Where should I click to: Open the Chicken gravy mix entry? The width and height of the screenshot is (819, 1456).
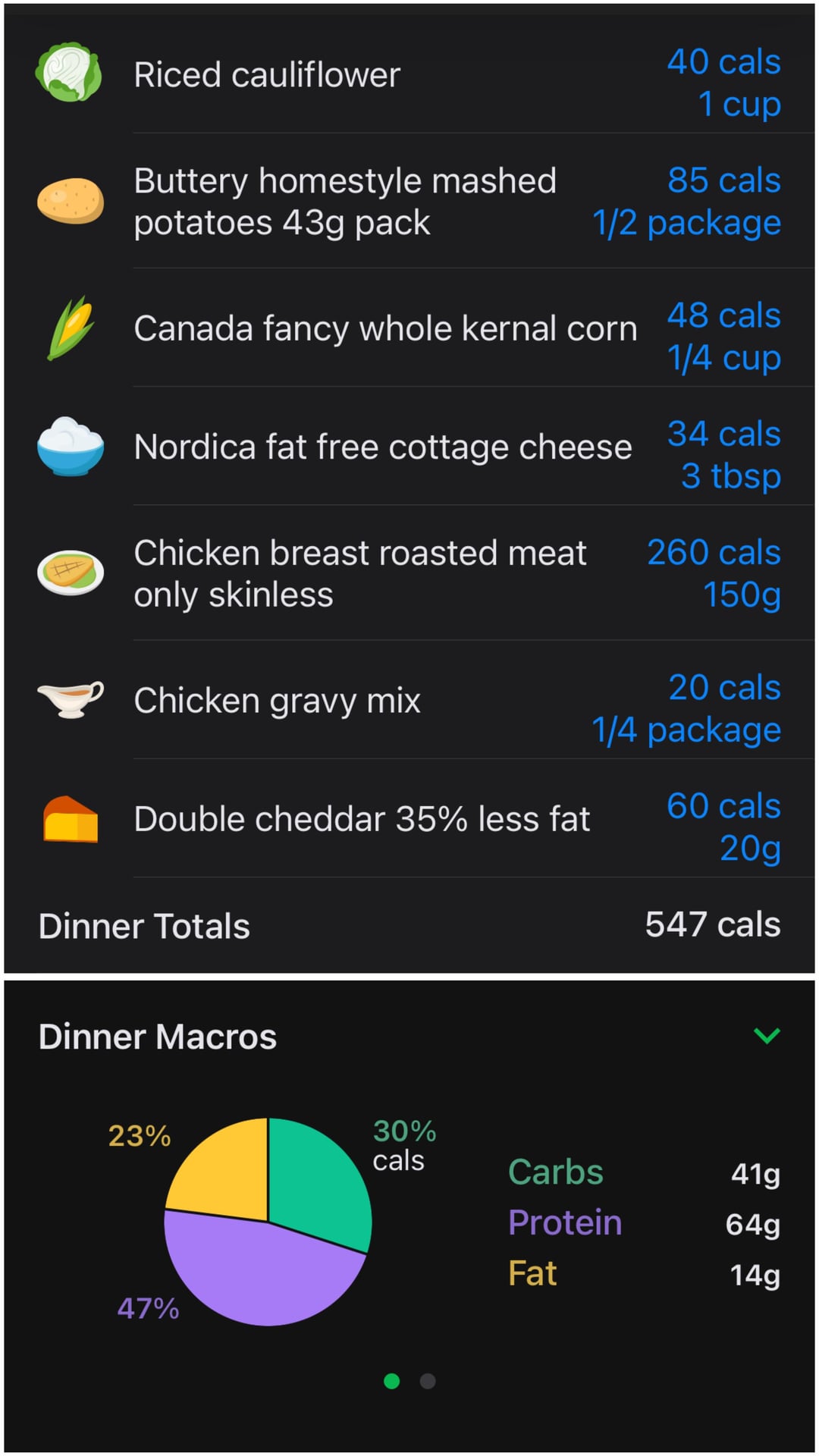409,700
